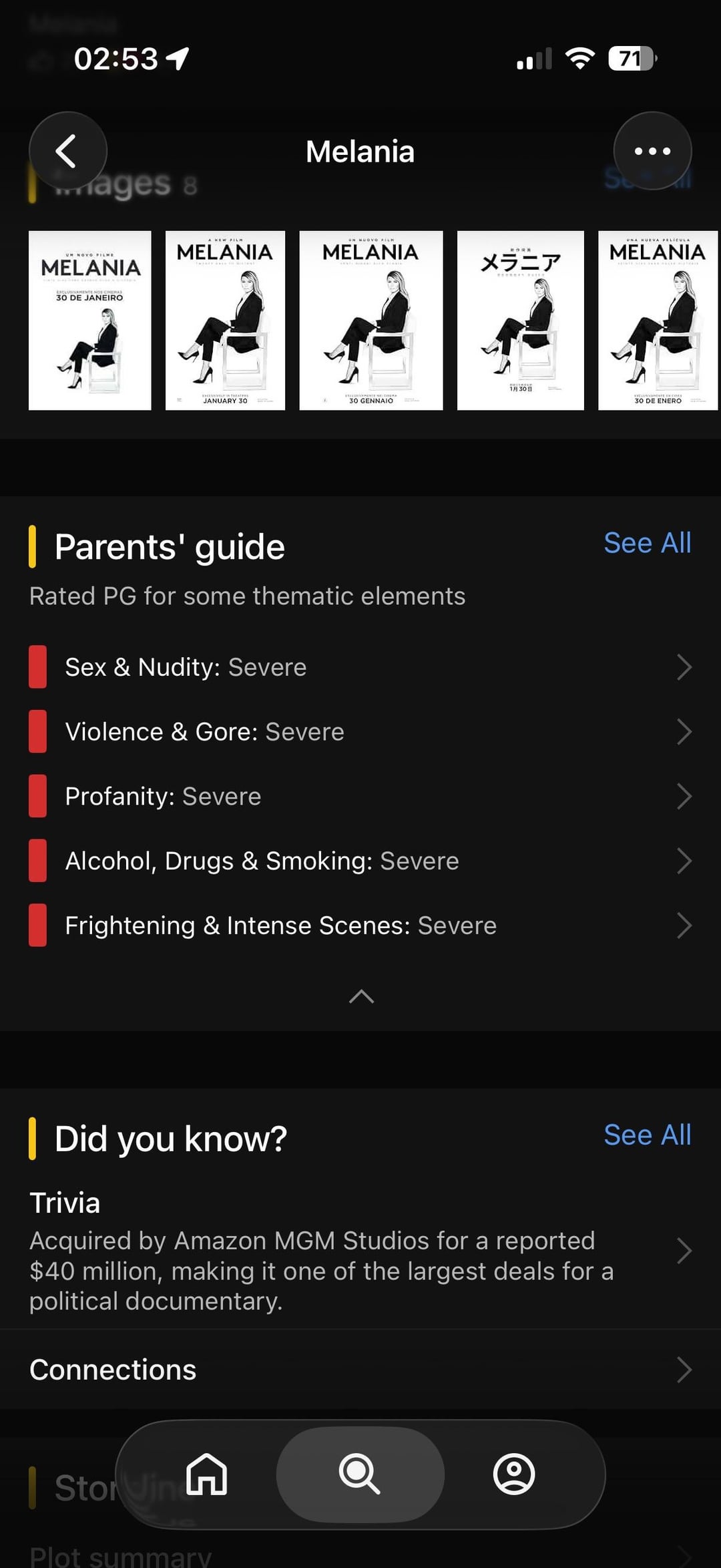View Frightening & Intense Scenes details
721x1568 pixels.
[360, 926]
